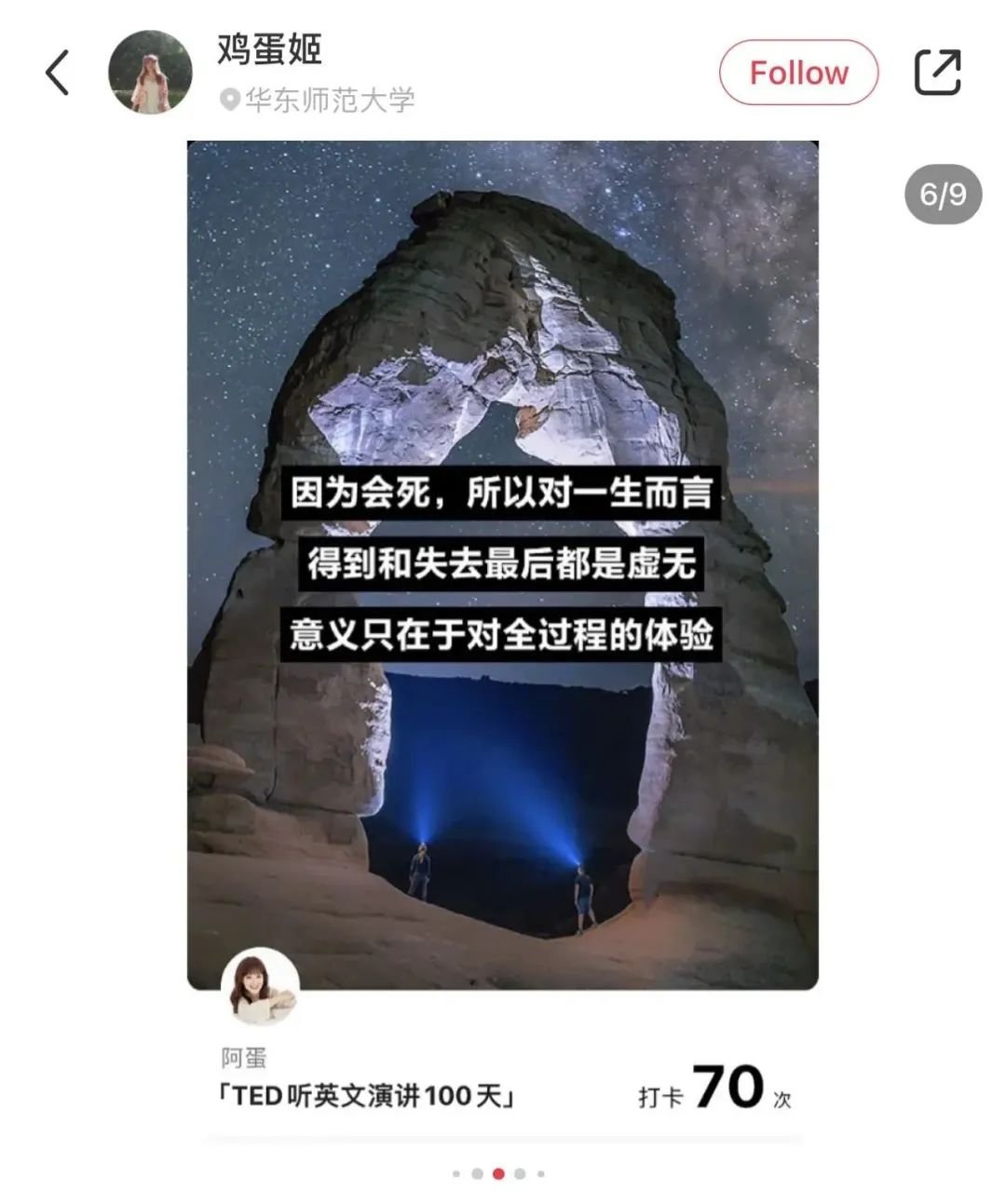Image resolution: width=1006 pixels, height=1204 pixels.
Task: Share this post via share icon
Action: tap(937, 73)
